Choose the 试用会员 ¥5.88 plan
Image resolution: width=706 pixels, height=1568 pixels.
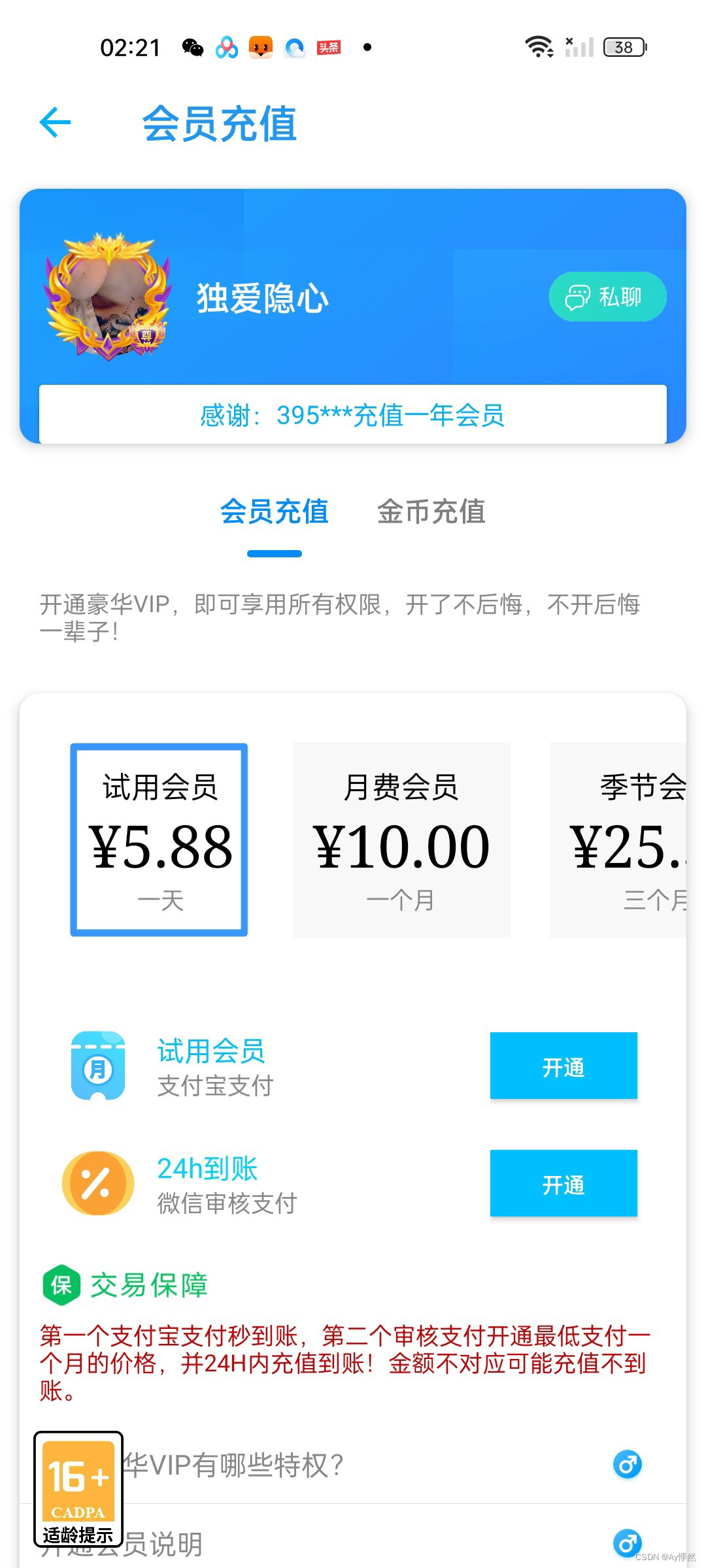pos(160,840)
